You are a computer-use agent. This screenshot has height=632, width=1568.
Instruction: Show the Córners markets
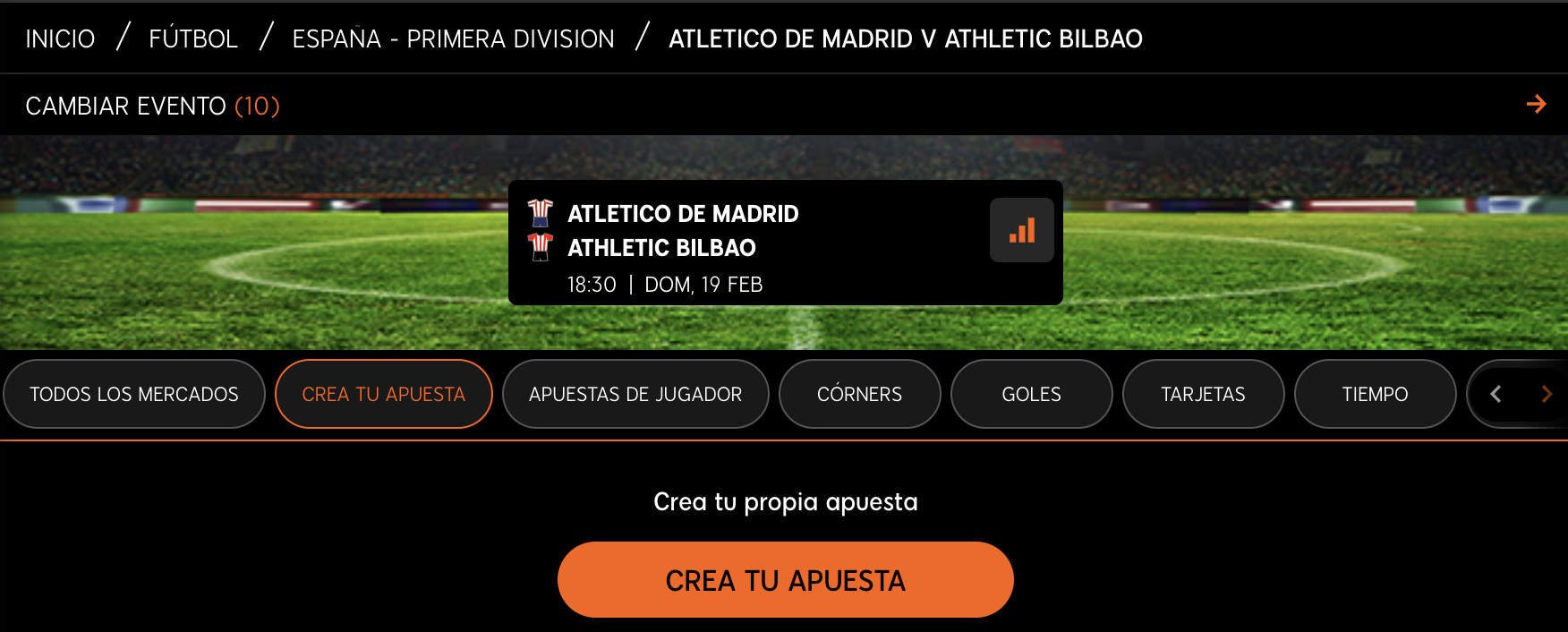coord(859,394)
